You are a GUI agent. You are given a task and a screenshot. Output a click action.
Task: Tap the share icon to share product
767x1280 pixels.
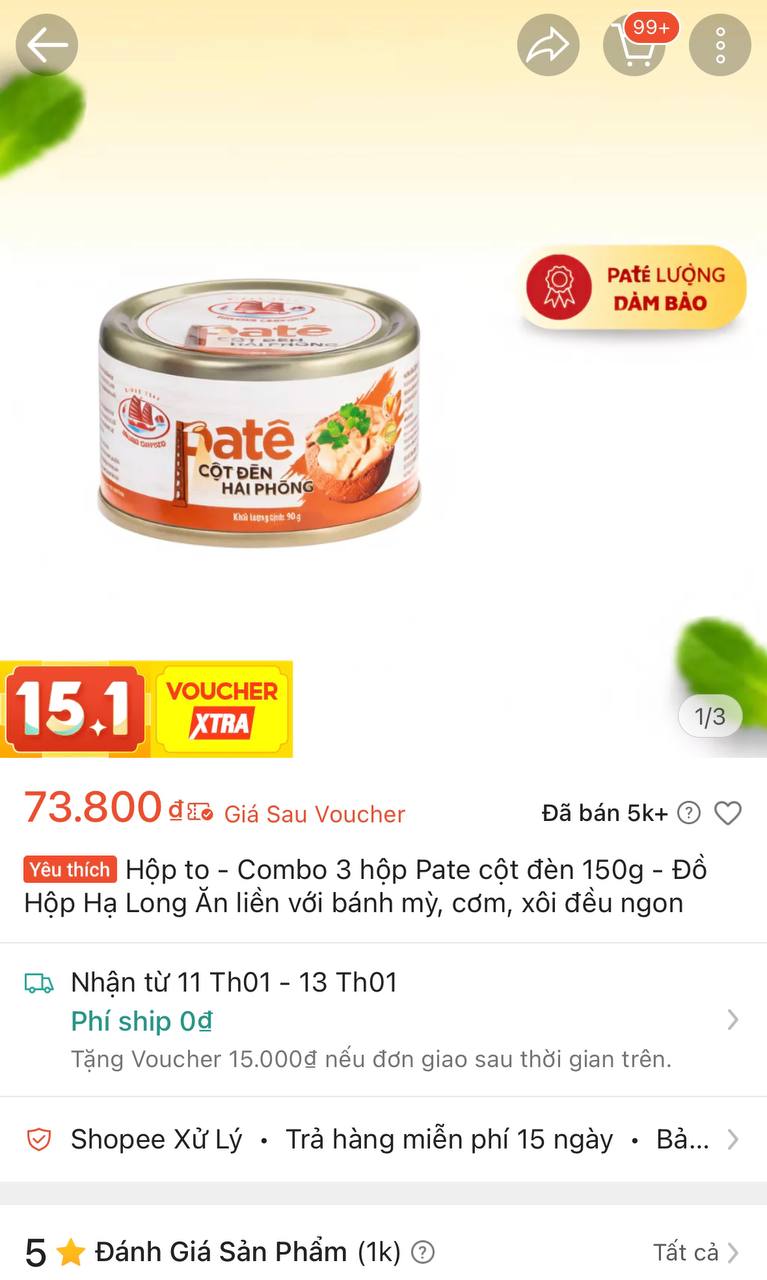click(x=547, y=45)
